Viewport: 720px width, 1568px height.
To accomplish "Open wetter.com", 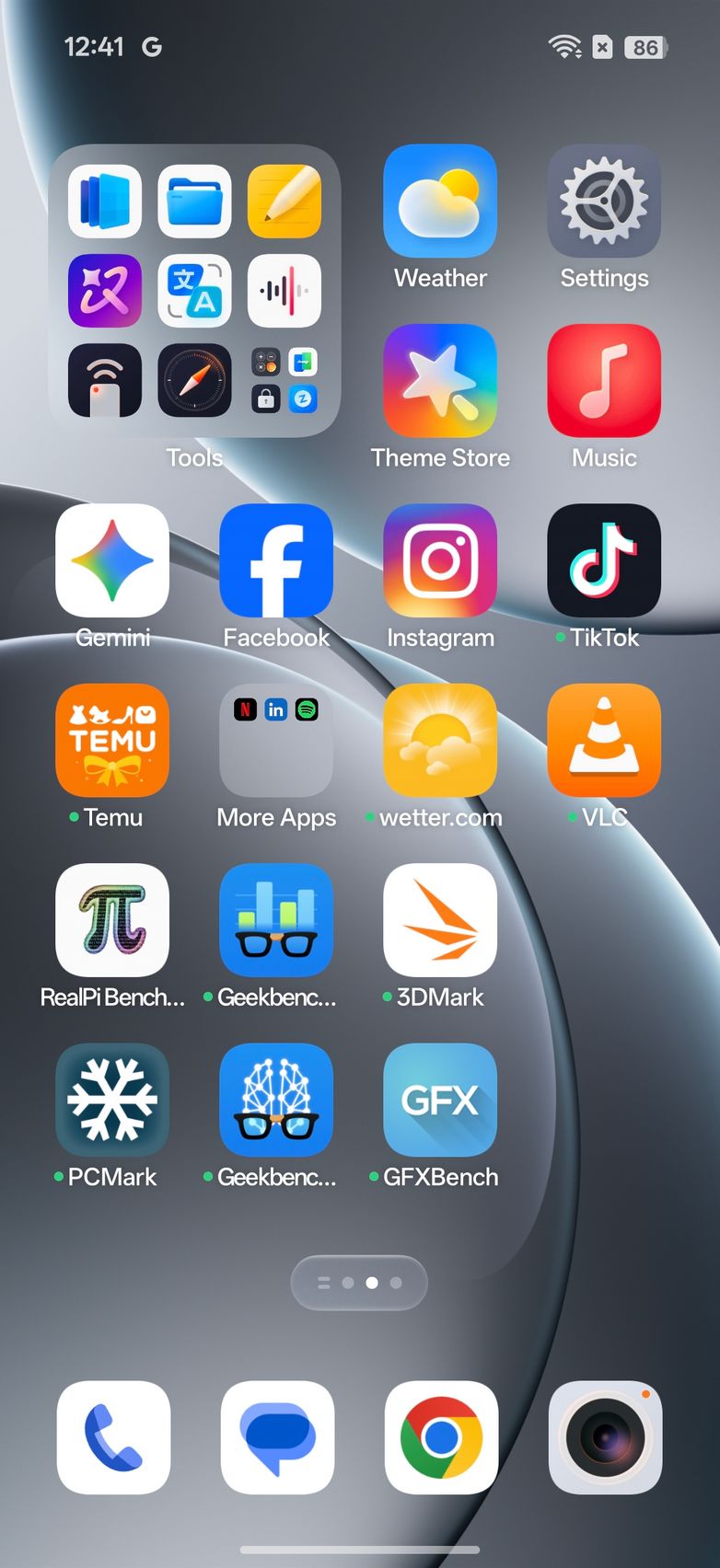I will coord(440,741).
